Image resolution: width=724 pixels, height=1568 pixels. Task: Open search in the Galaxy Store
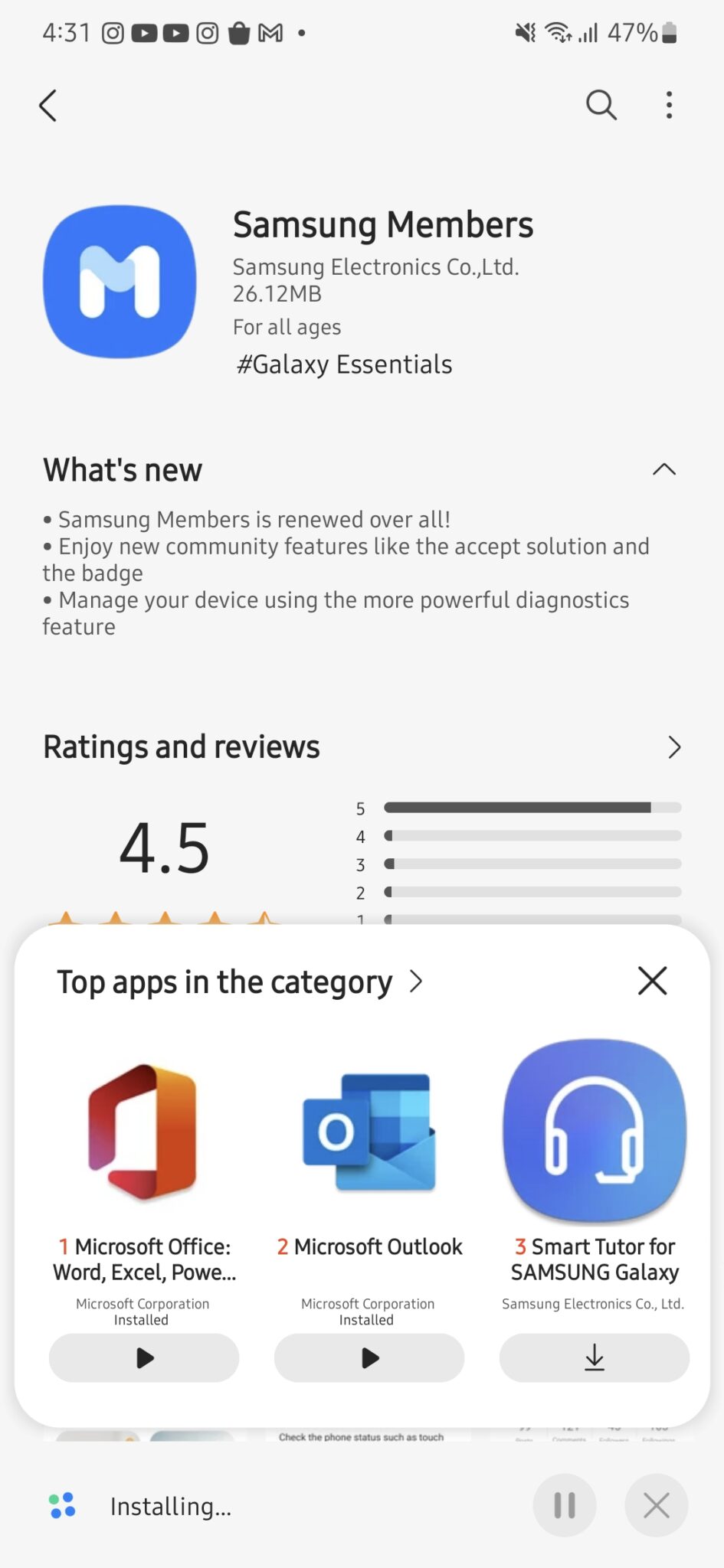point(601,105)
